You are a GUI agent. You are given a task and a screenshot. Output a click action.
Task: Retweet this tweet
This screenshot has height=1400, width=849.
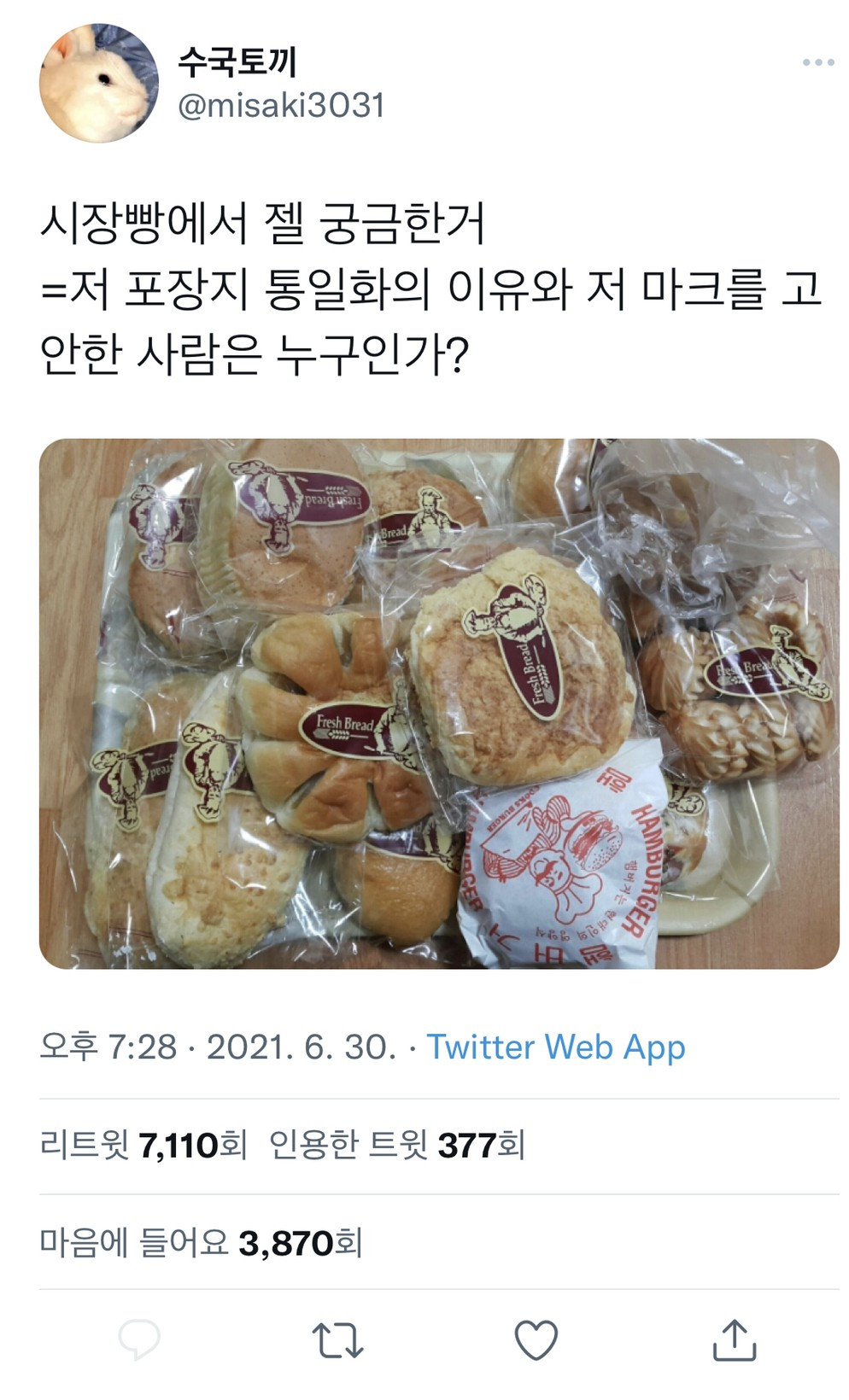pos(337,1339)
